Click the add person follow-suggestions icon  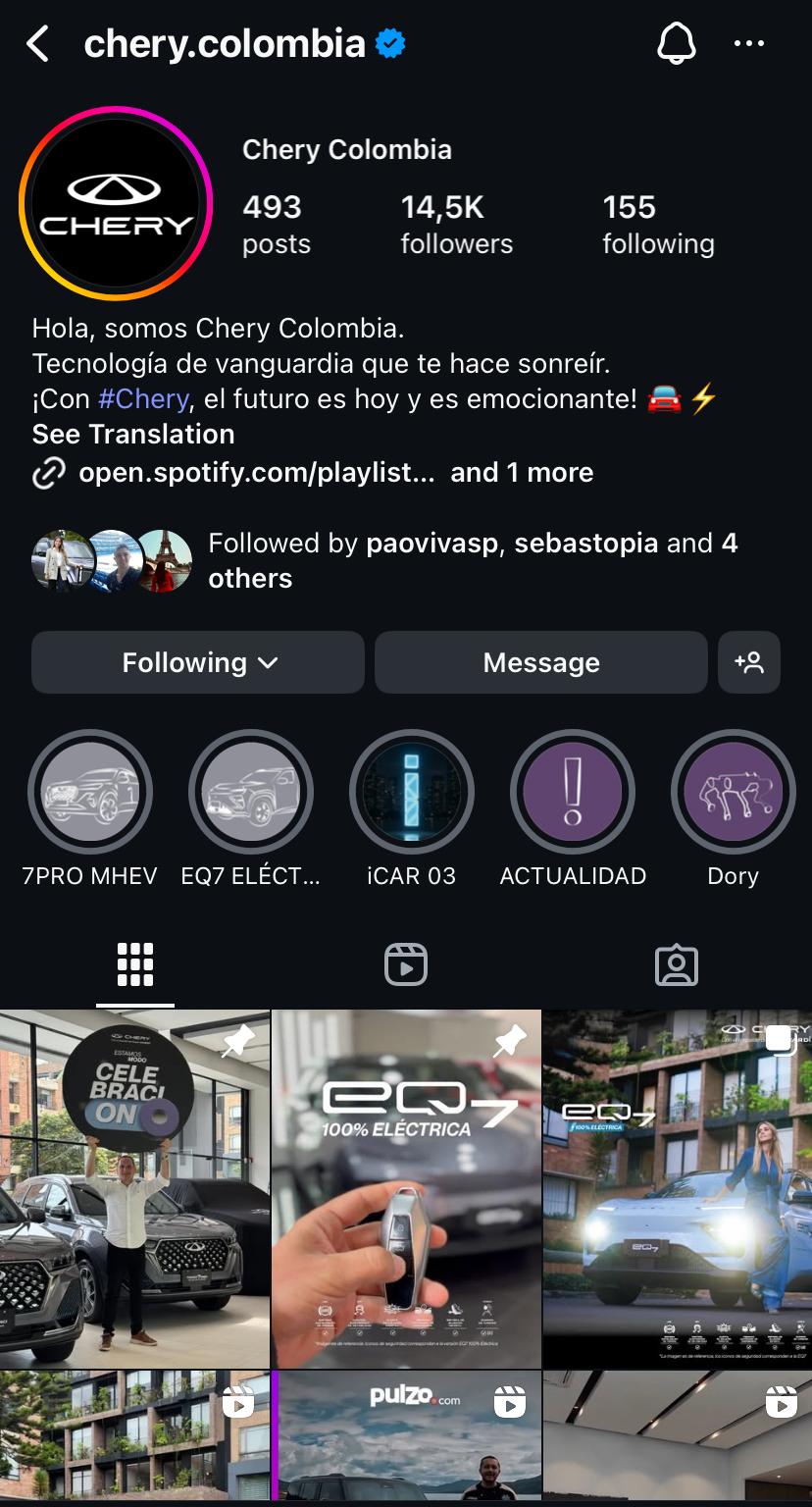click(749, 662)
